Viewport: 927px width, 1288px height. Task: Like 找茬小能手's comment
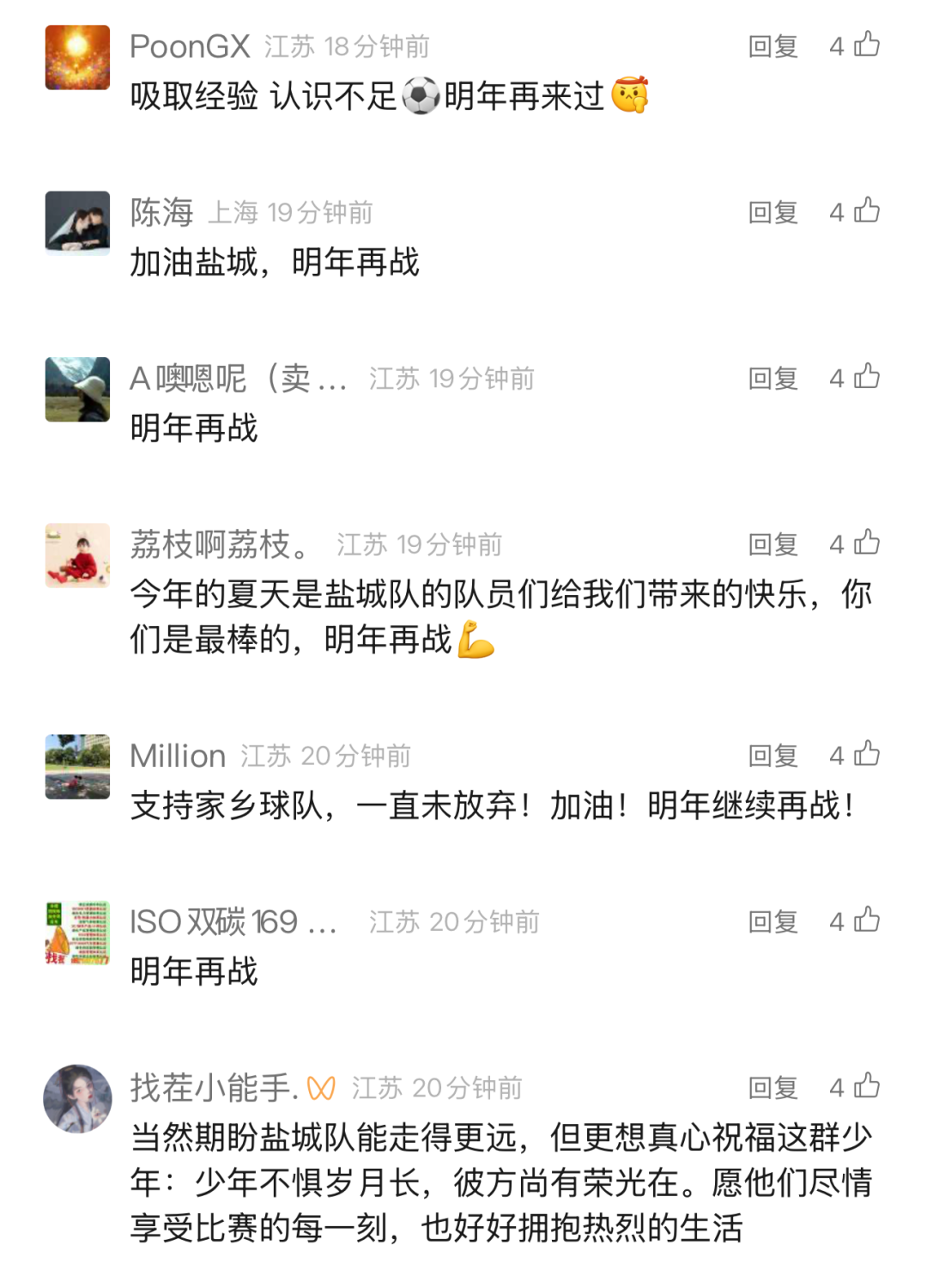(866, 1086)
